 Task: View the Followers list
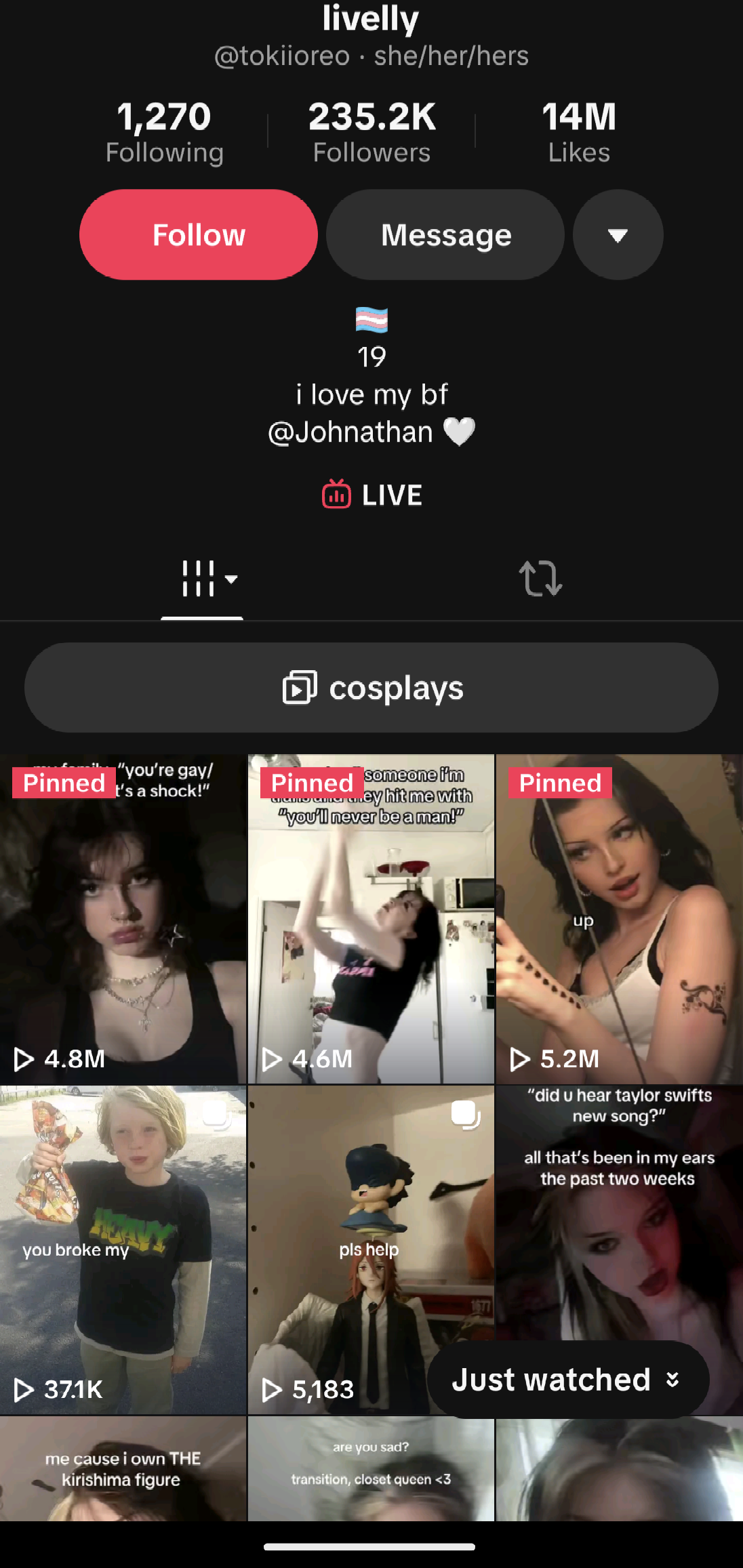tap(371, 132)
